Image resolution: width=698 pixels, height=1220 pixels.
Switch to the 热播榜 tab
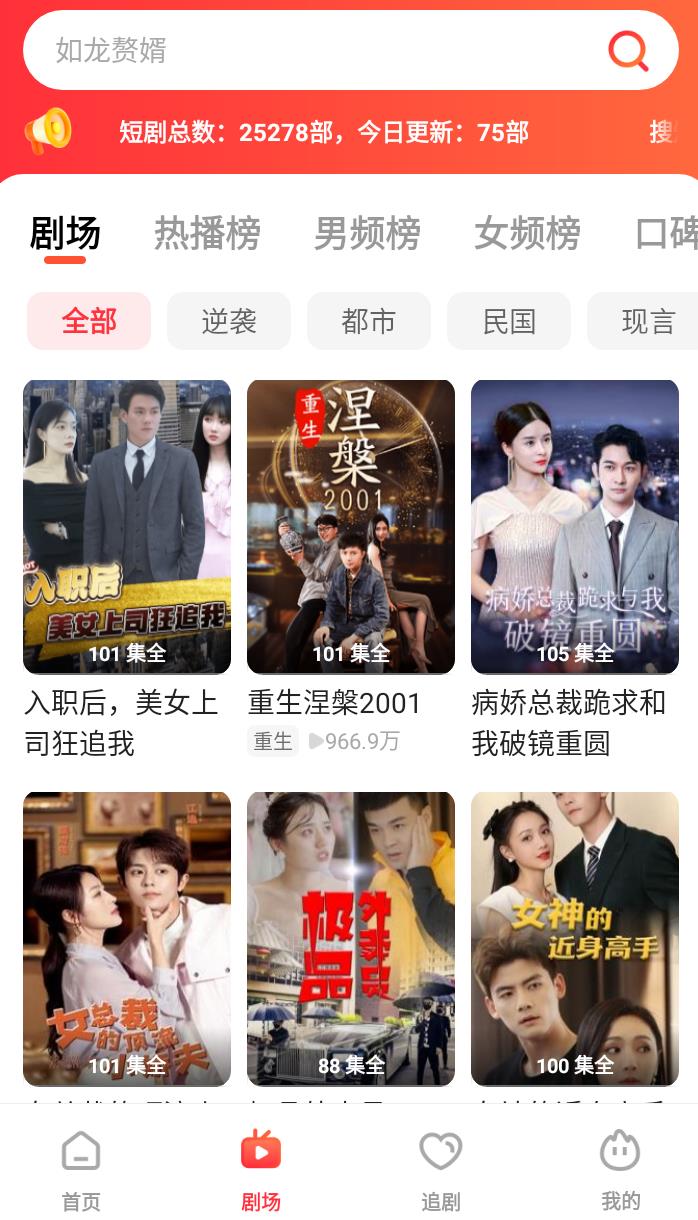click(x=207, y=233)
